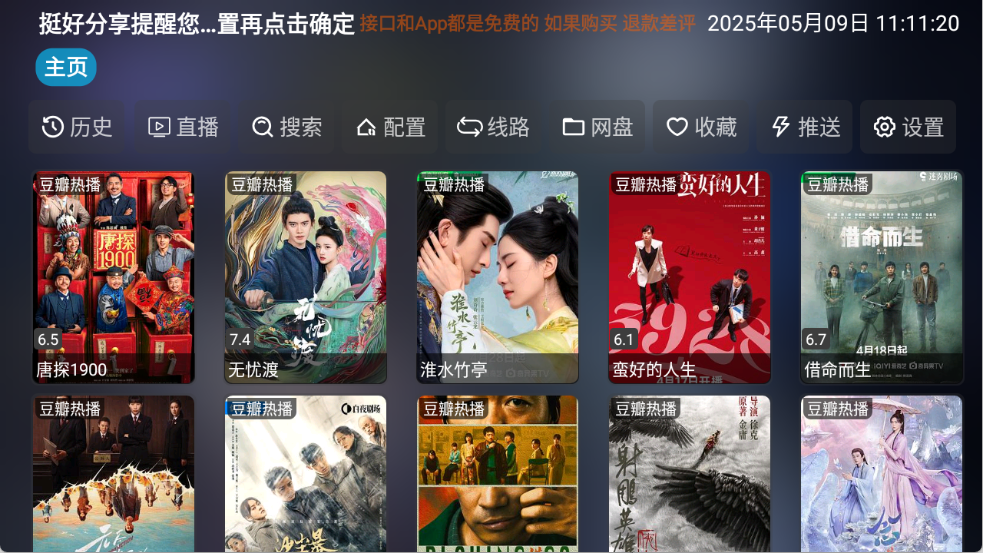This screenshot has height=553, width=983.
Task: Open 蛮好的人生 details
Action: coord(689,277)
